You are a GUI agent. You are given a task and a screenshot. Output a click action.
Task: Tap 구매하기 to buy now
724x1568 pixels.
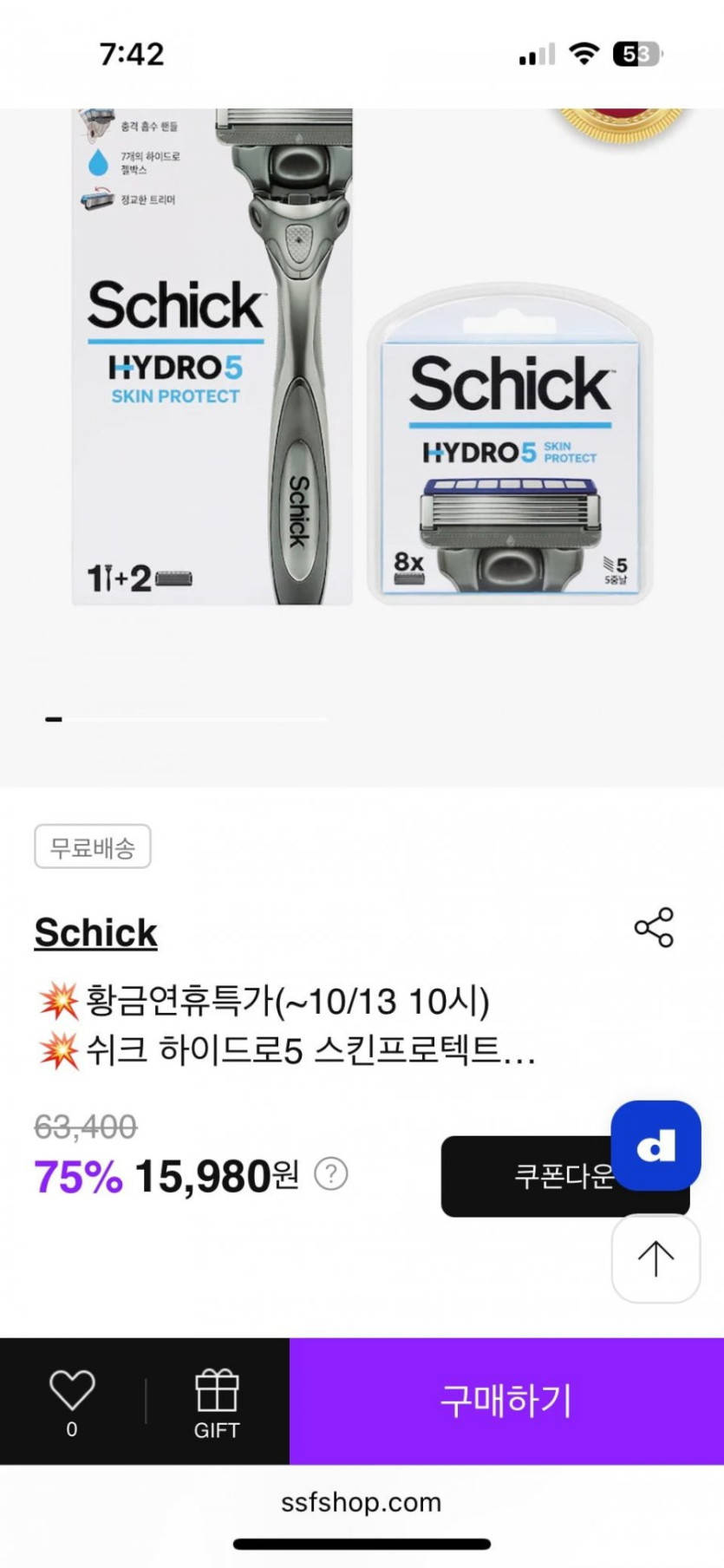tap(506, 1401)
